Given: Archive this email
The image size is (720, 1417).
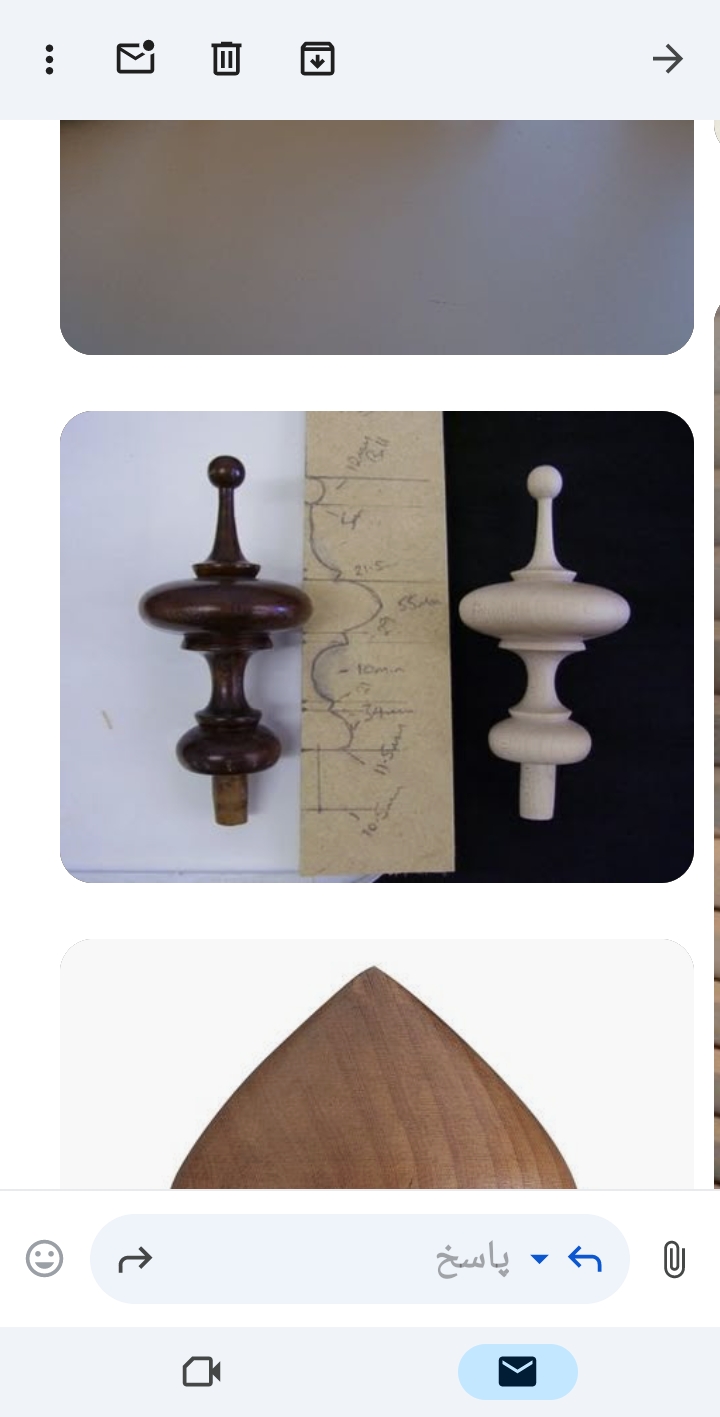Looking at the screenshot, I should coord(317,59).
